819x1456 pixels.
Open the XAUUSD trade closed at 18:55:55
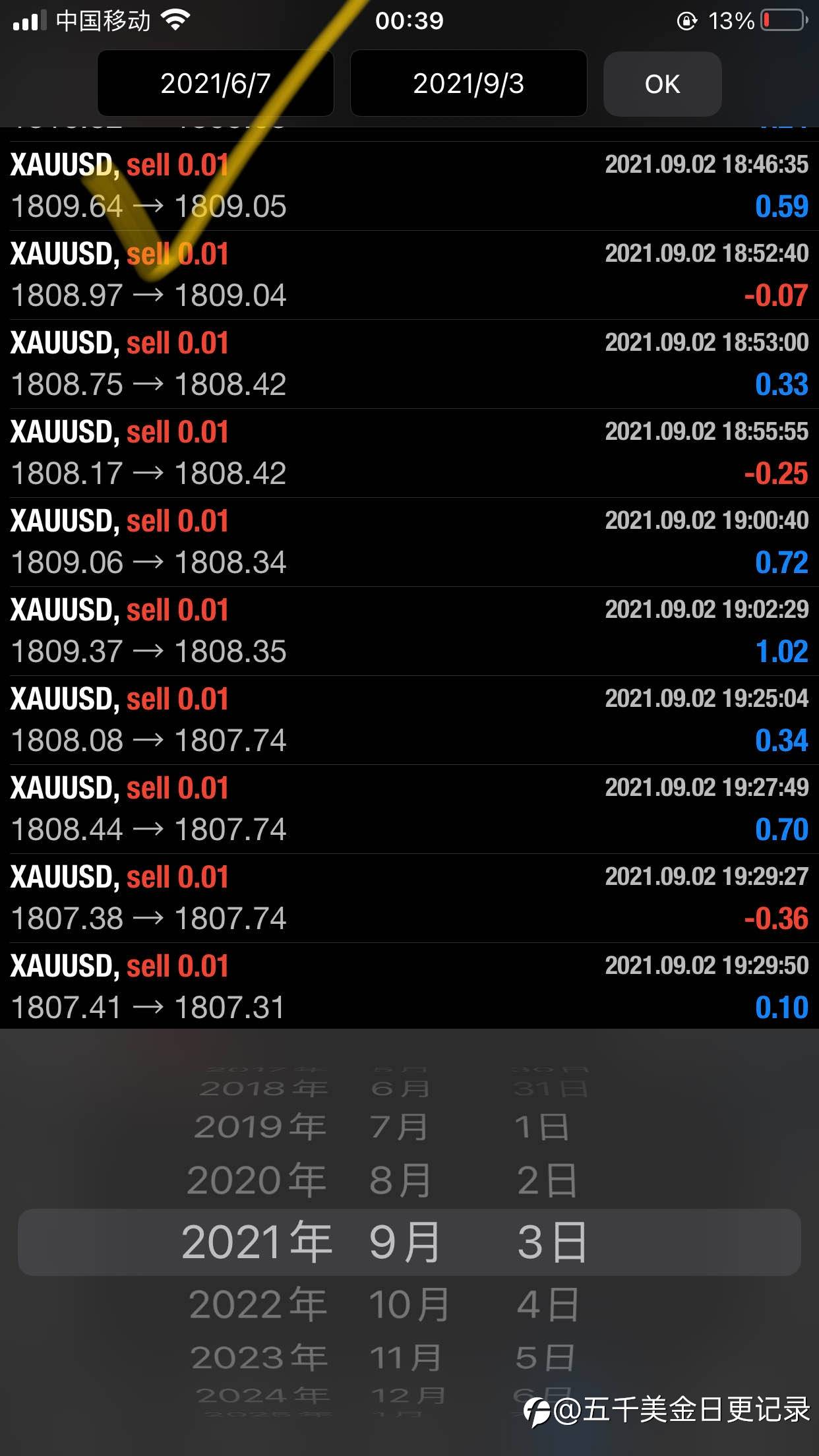409,453
